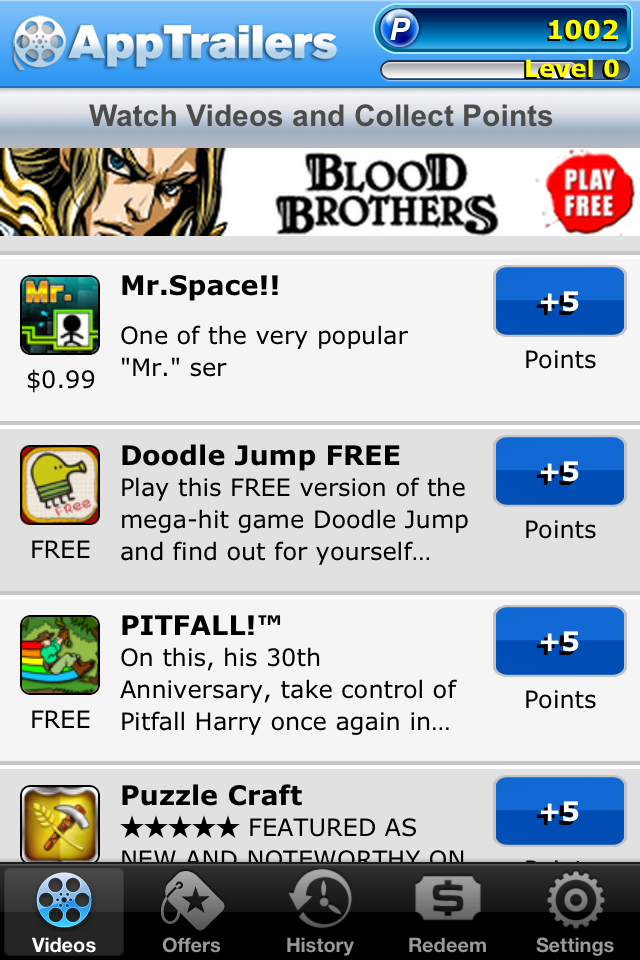Earn +5 points for Doodle Jump FREE
The image size is (640, 960).
click(x=559, y=472)
